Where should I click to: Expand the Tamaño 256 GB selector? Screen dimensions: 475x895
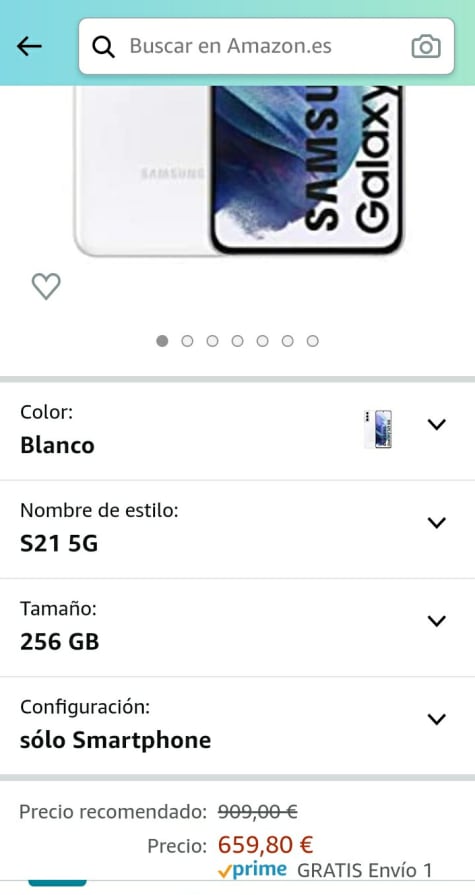coord(238,627)
